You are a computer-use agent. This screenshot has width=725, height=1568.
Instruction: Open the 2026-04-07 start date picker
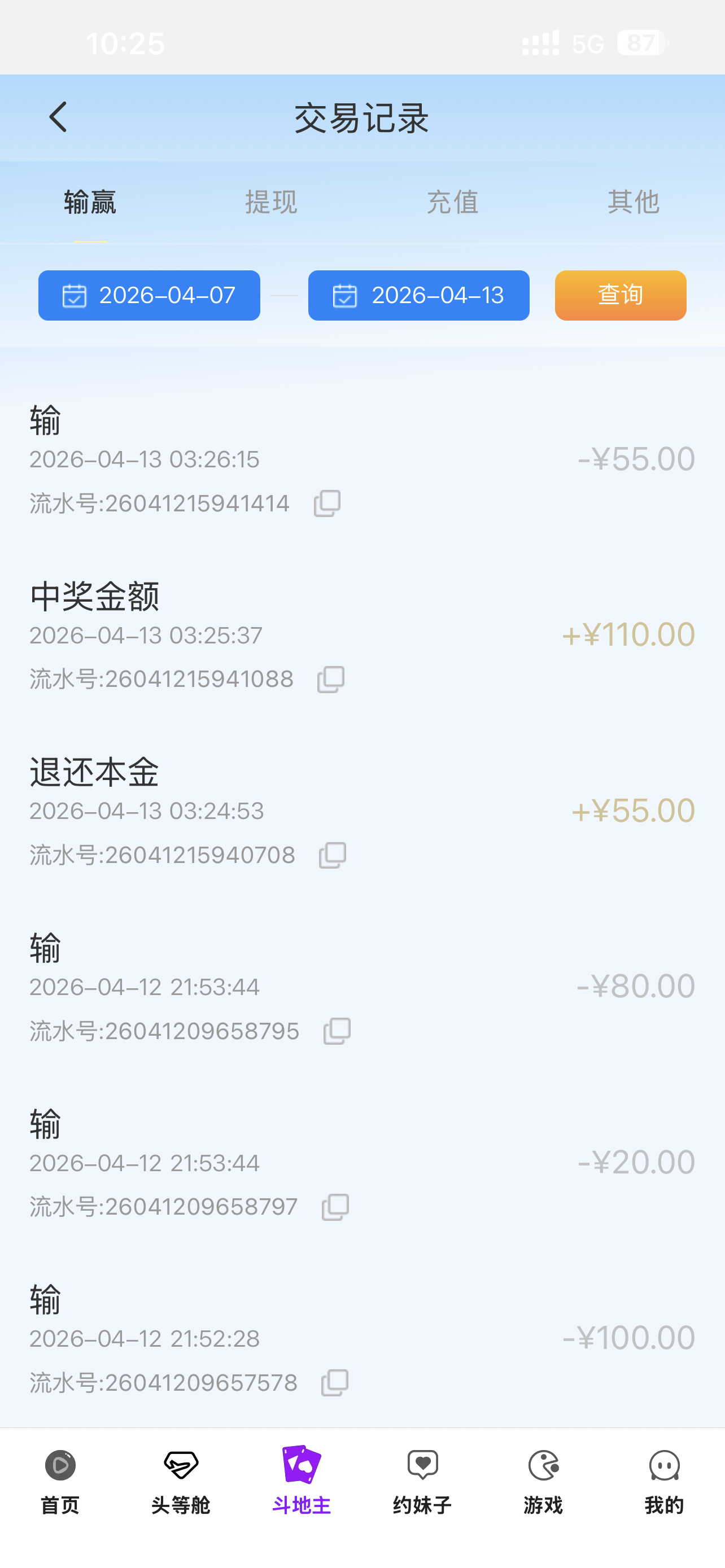pos(149,296)
